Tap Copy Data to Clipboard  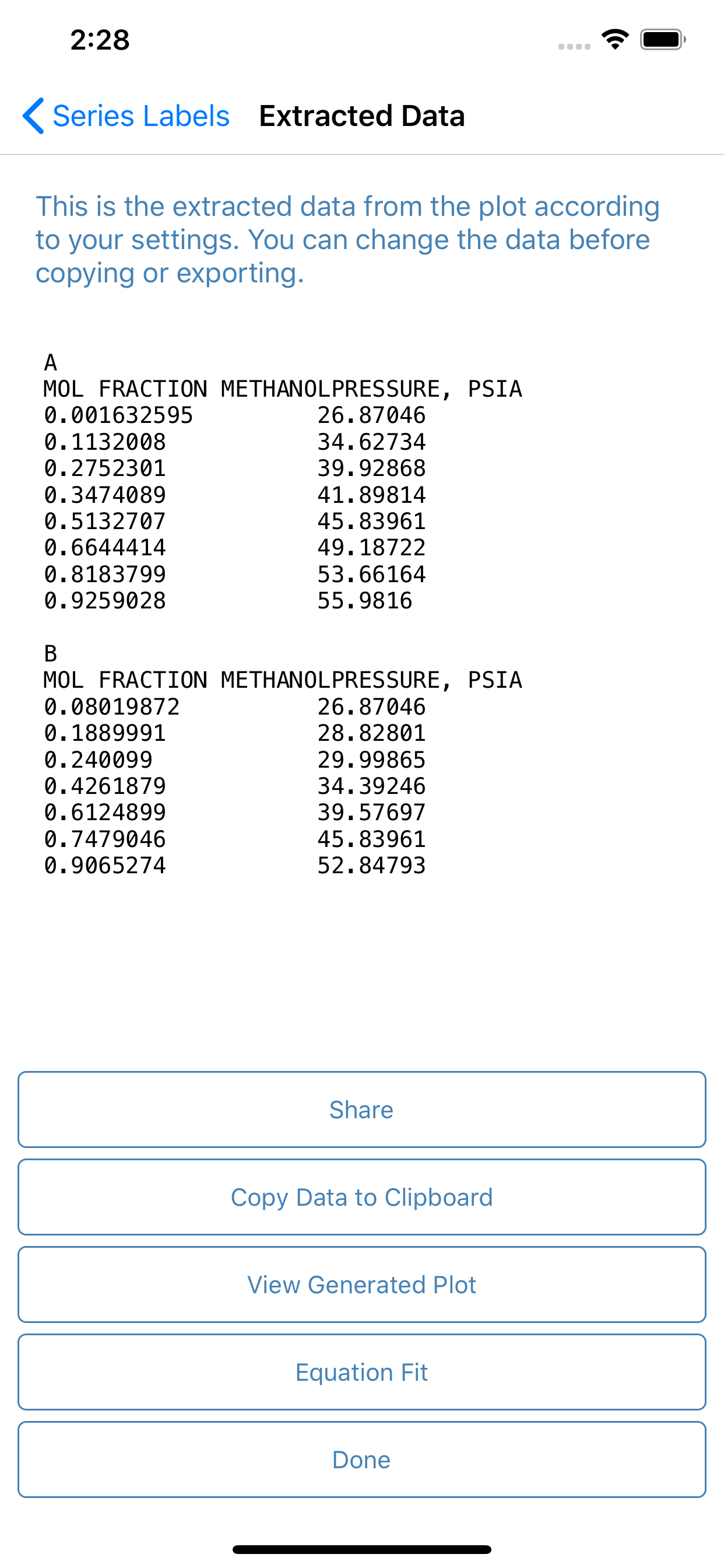tap(361, 1196)
